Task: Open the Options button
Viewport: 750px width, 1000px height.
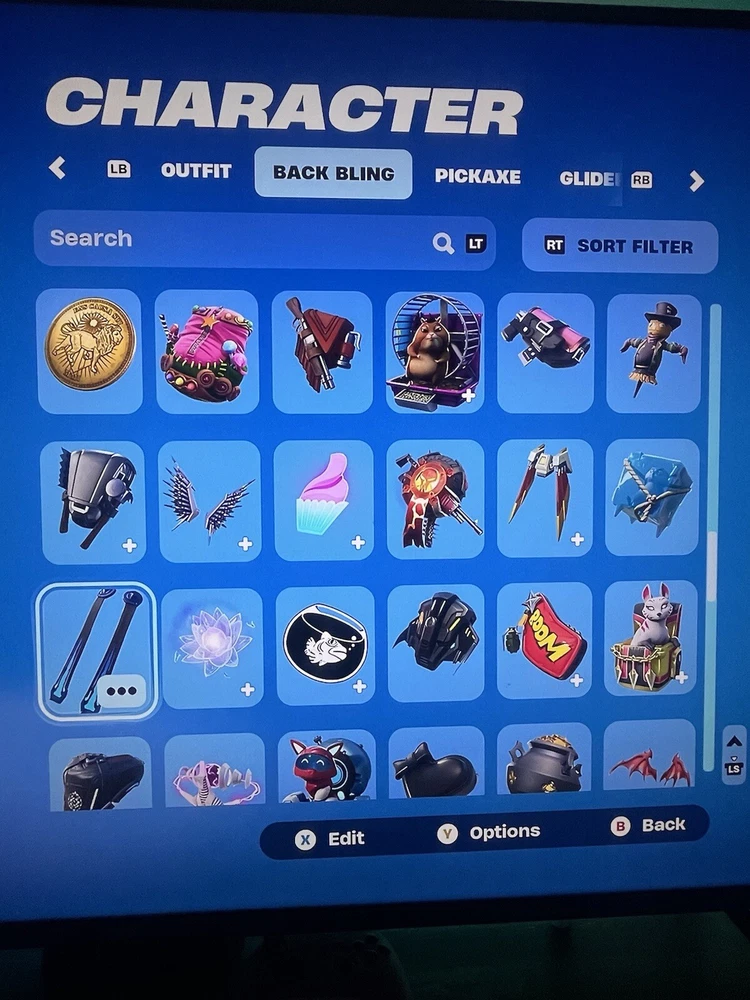Action: coord(489,832)
